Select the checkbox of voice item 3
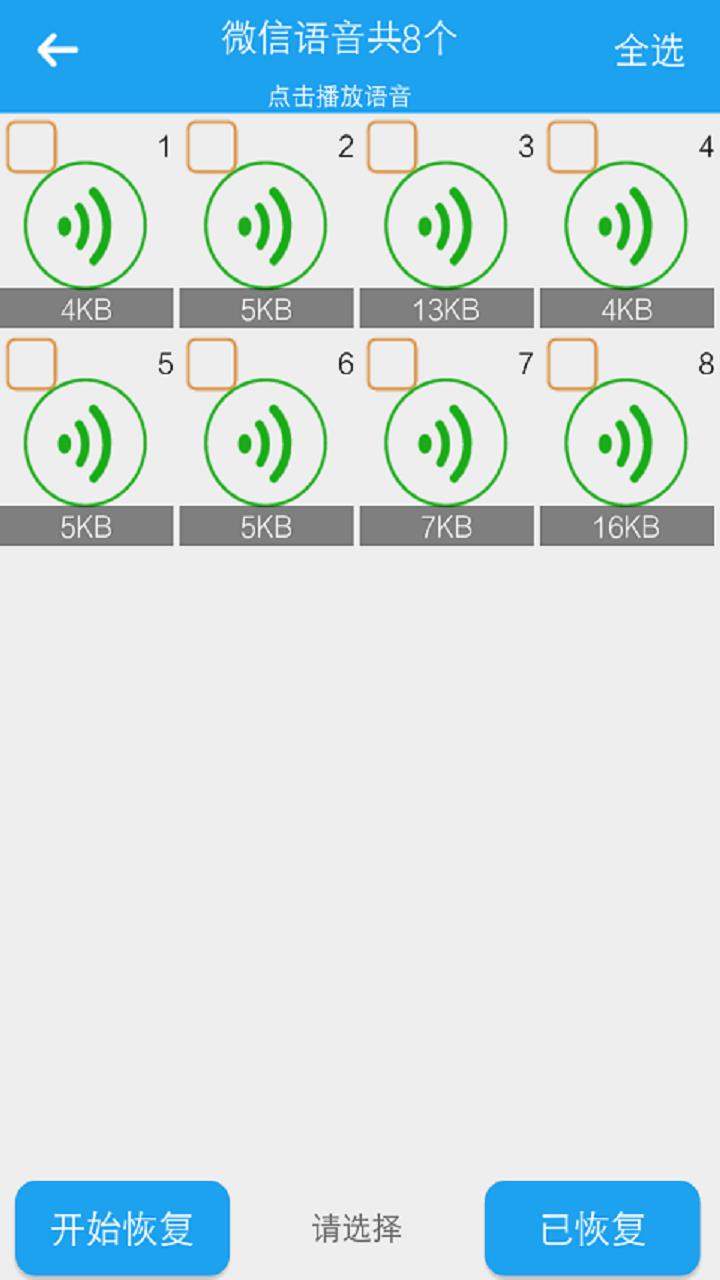The width and height of the screenshot is (720, 1280). (x=392, y=147)
